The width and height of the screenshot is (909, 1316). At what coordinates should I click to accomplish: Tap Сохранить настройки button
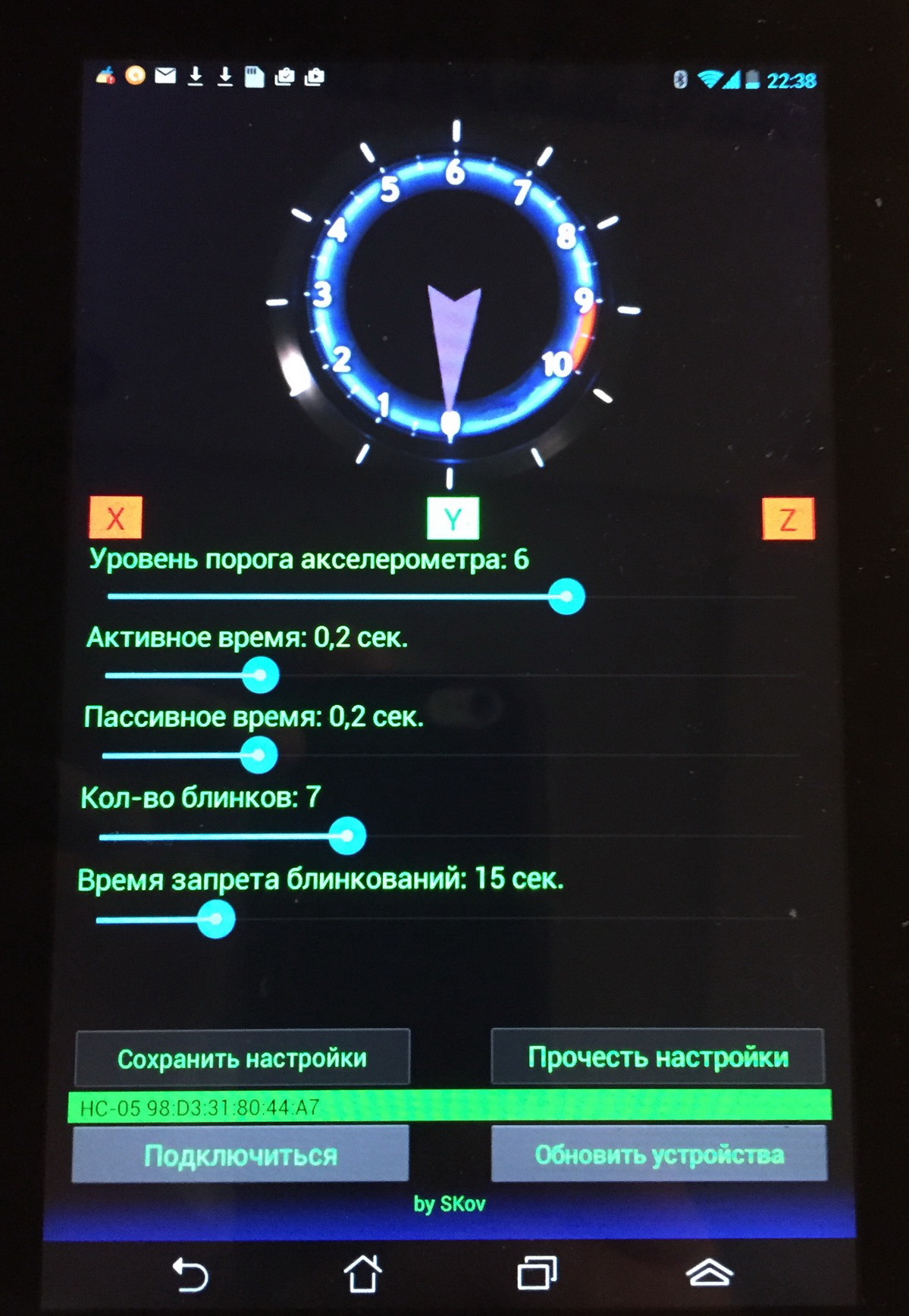tap(243, 1057)
